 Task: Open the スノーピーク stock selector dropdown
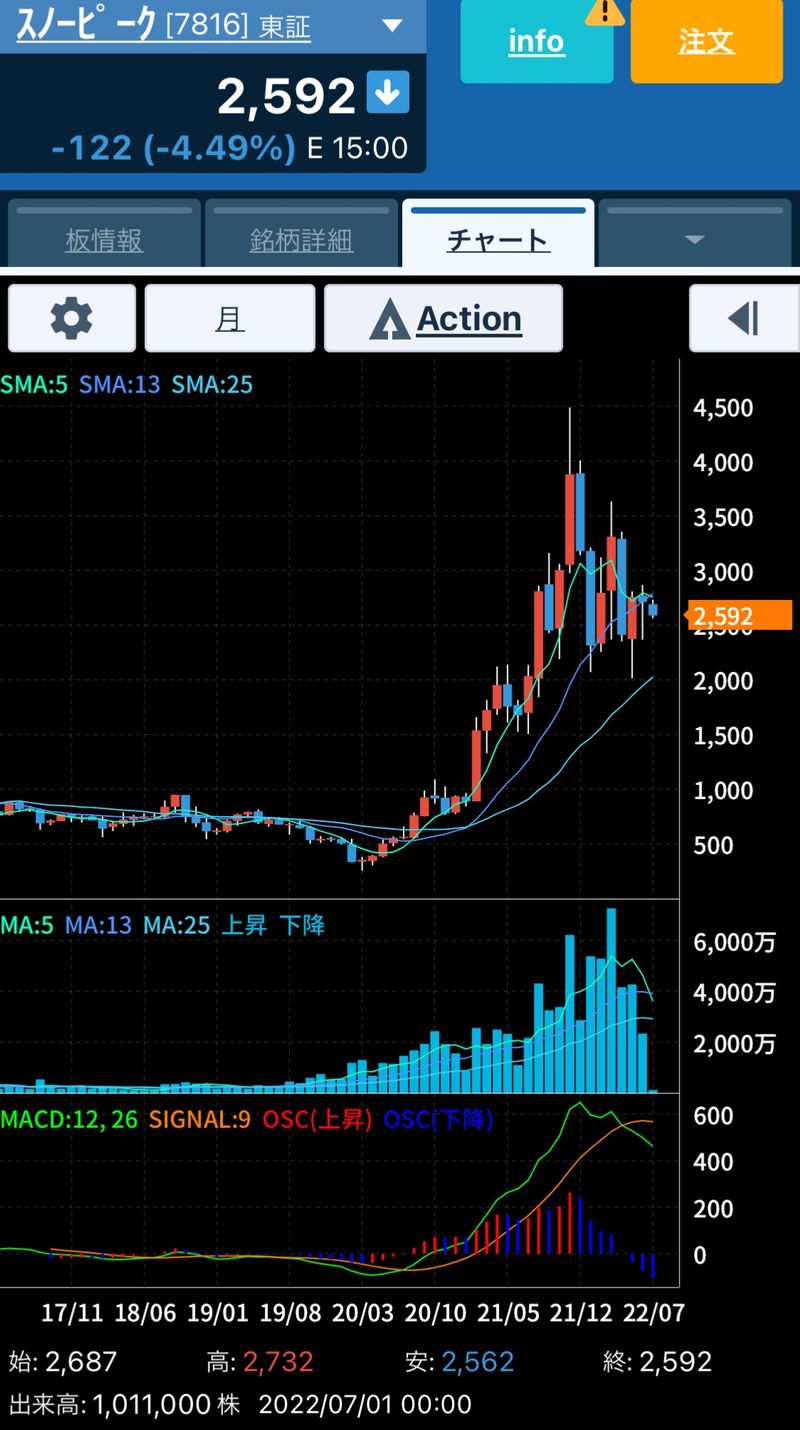tap(392, 26)
